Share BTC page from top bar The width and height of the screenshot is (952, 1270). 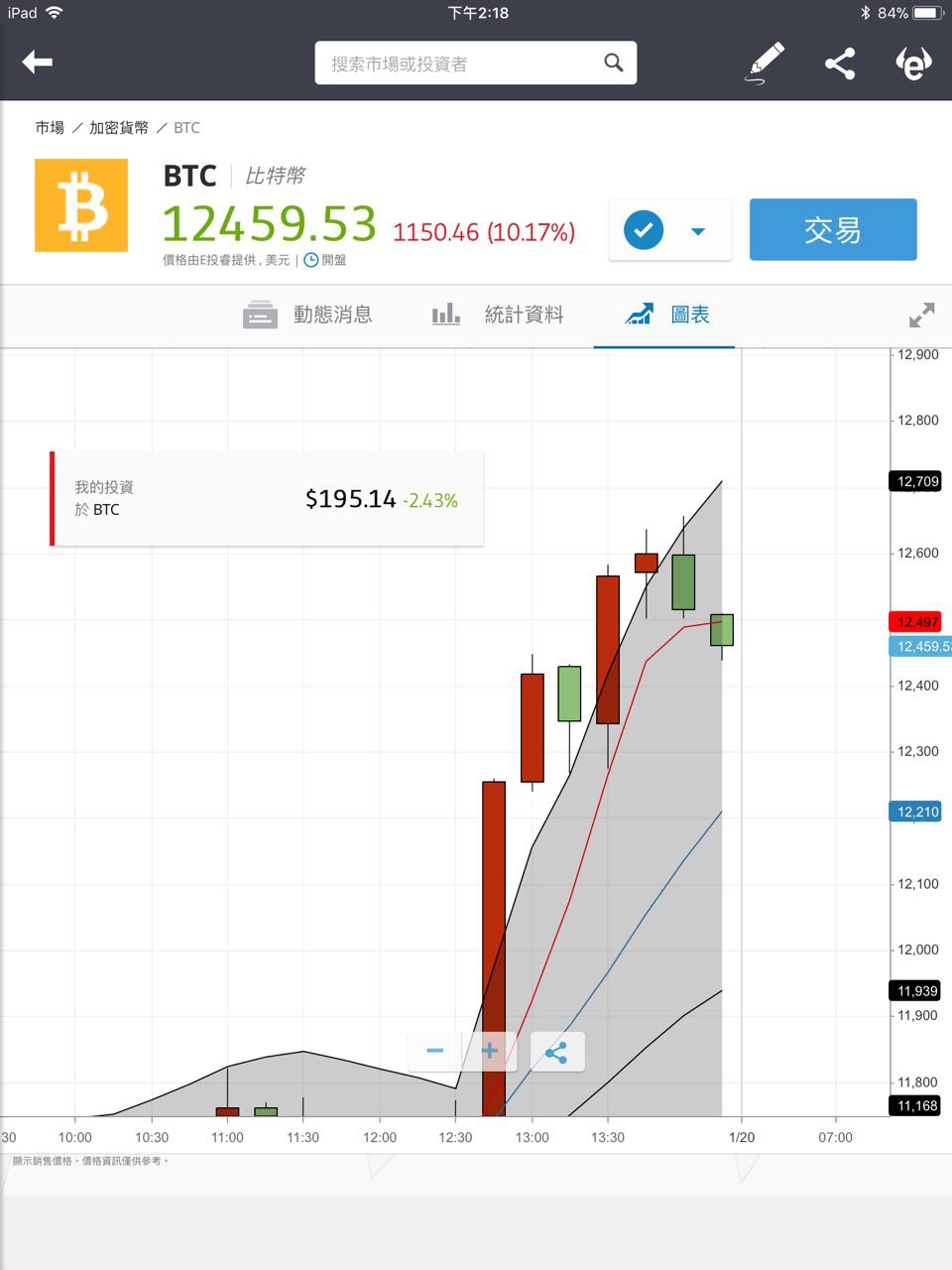pos(840,64)
